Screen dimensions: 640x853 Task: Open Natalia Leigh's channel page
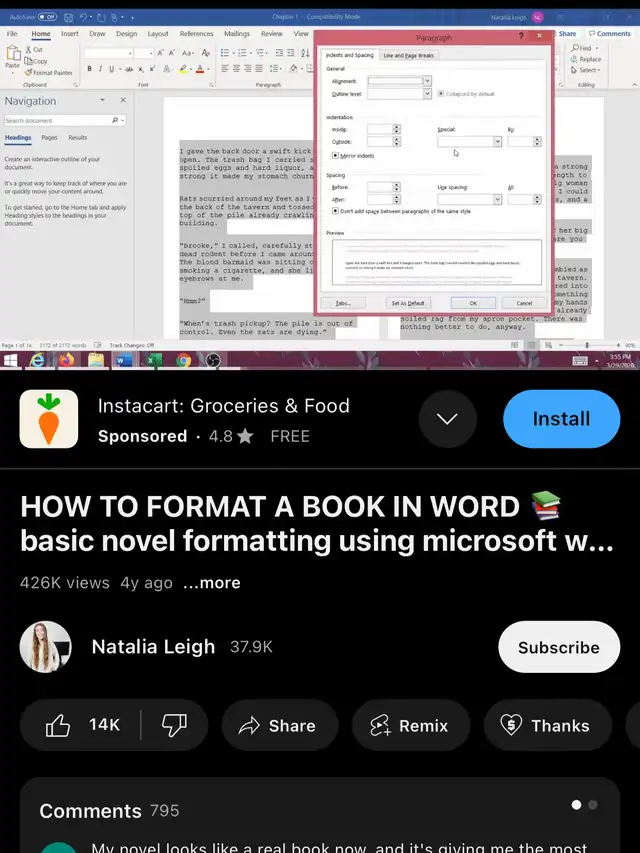(153, 647)
